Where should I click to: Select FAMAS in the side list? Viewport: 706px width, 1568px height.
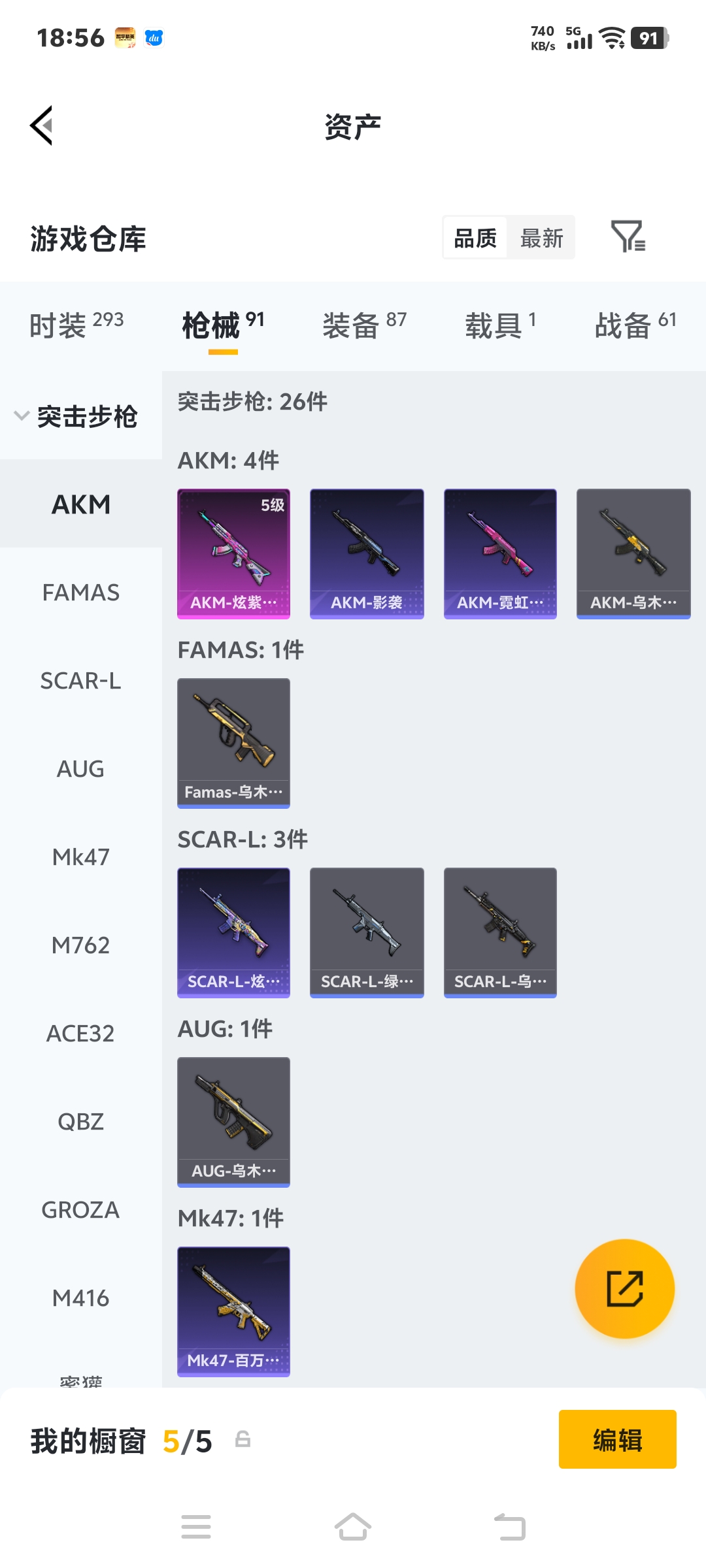click(80, 593)
